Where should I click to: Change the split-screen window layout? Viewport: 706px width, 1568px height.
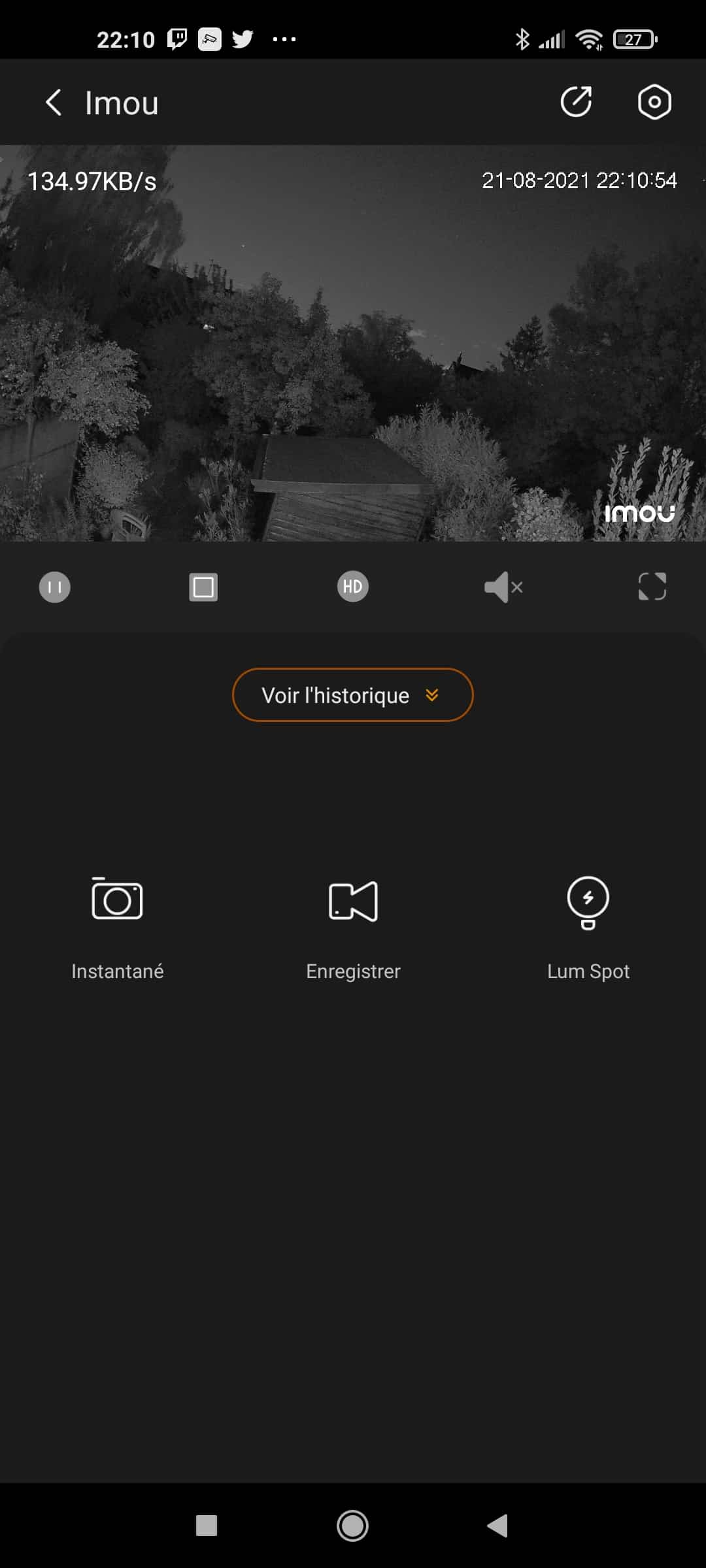203,587
